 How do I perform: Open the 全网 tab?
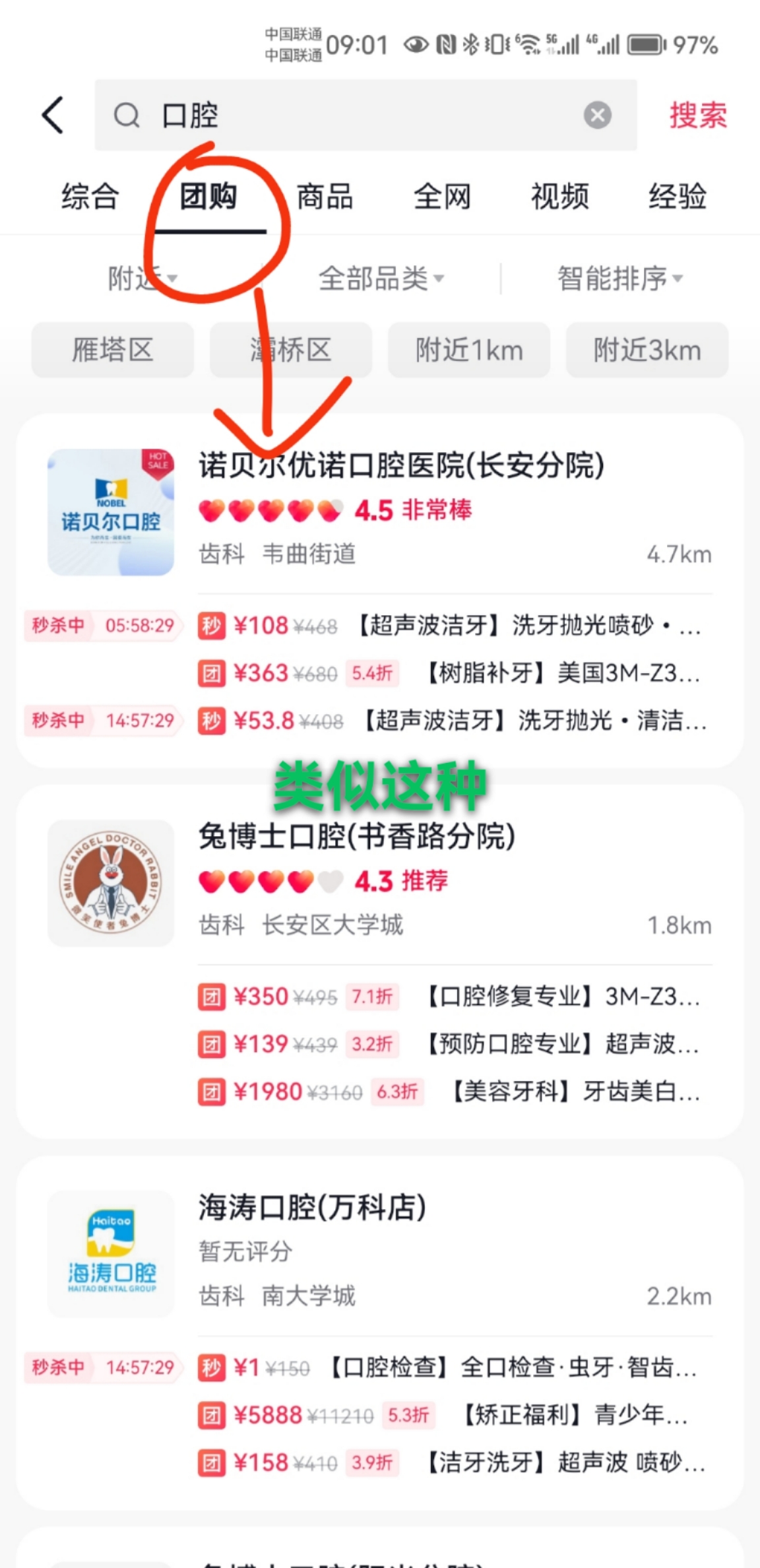tap(442, 197)
